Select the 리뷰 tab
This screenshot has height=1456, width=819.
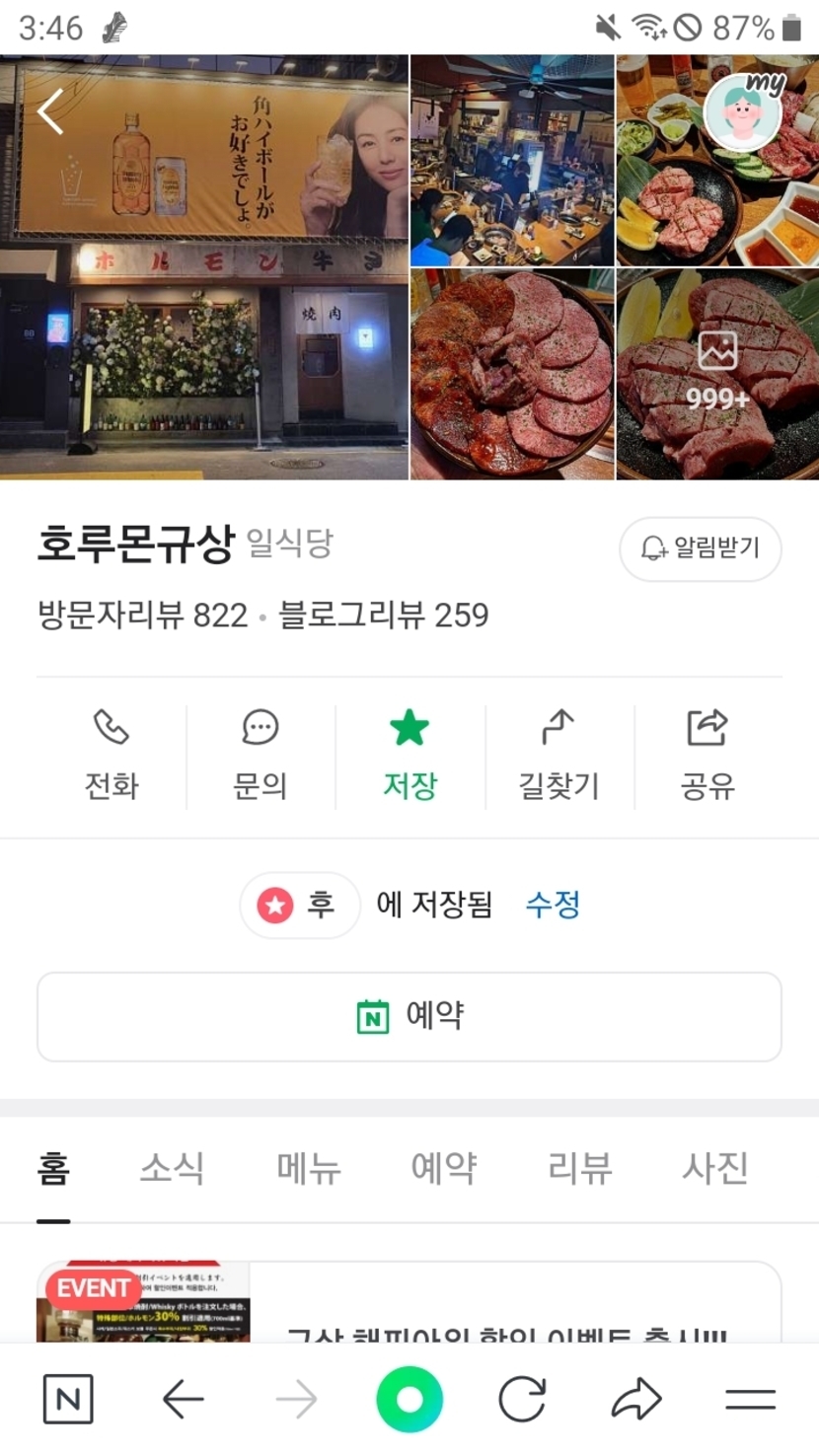tap(579, 1168)
